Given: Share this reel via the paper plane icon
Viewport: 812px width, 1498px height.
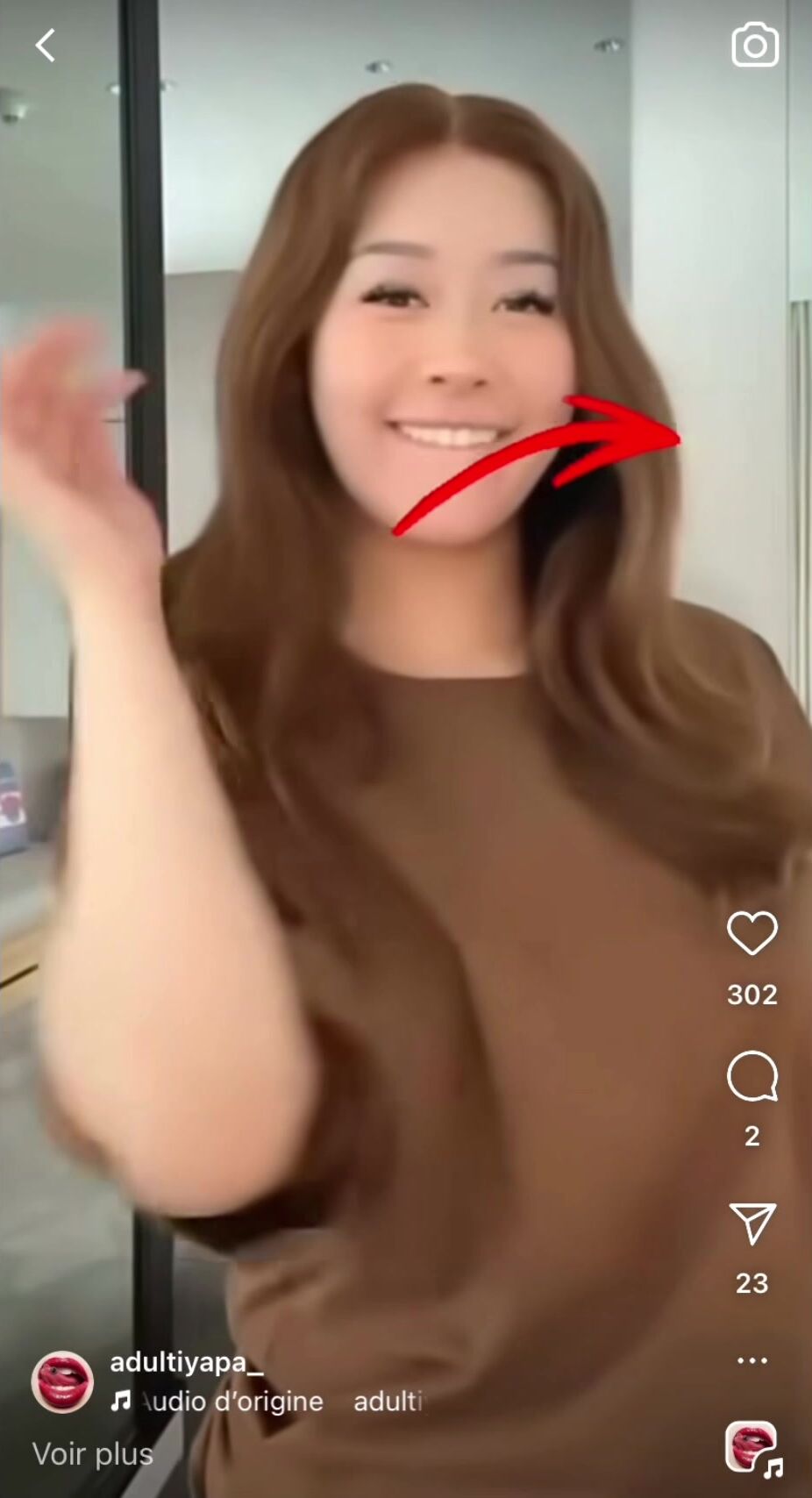Looking at the screenshot, I should pos(752,1223).
